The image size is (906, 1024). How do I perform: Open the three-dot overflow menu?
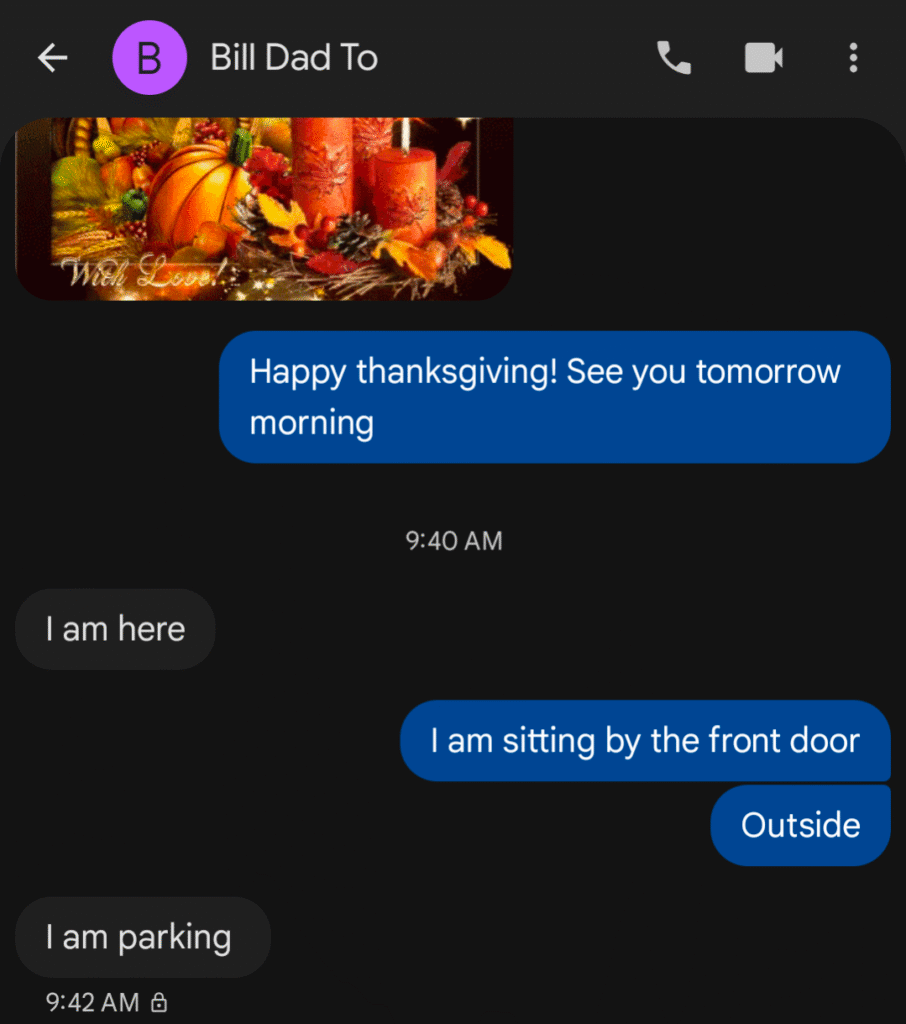pos(853,58)
